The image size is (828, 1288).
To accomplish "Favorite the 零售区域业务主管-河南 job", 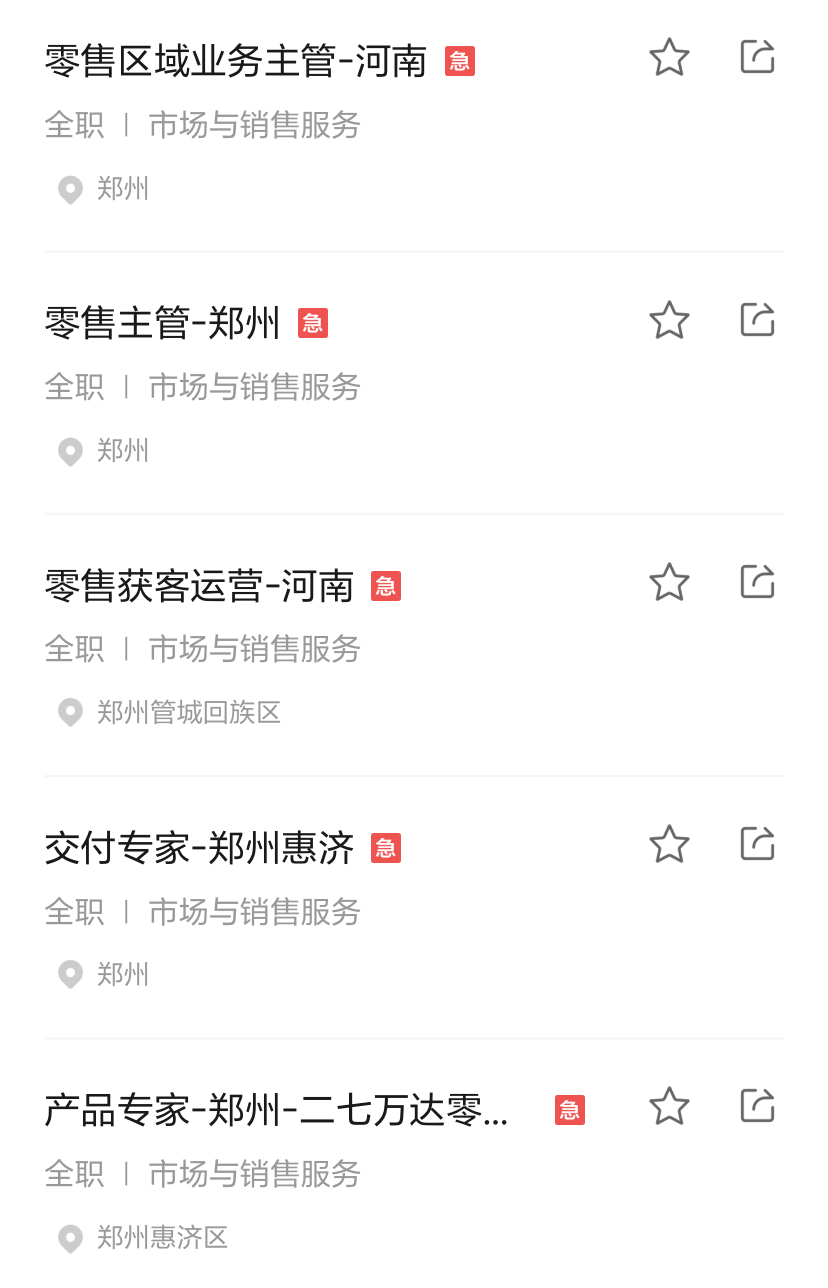I will pos(669,57).
